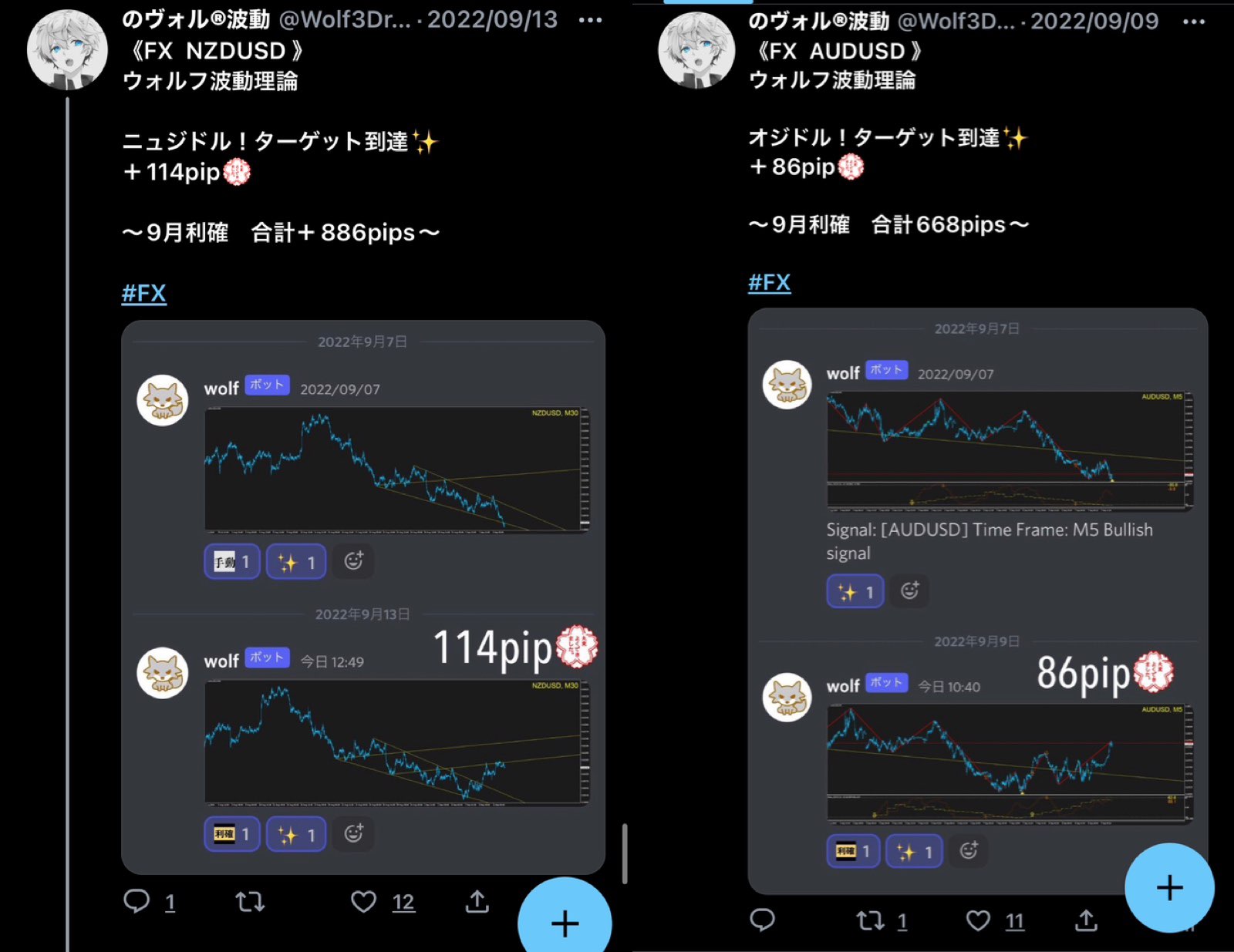Open overflow menu on NZDUSD tweet
The image size is (1234, 952).
590,21
